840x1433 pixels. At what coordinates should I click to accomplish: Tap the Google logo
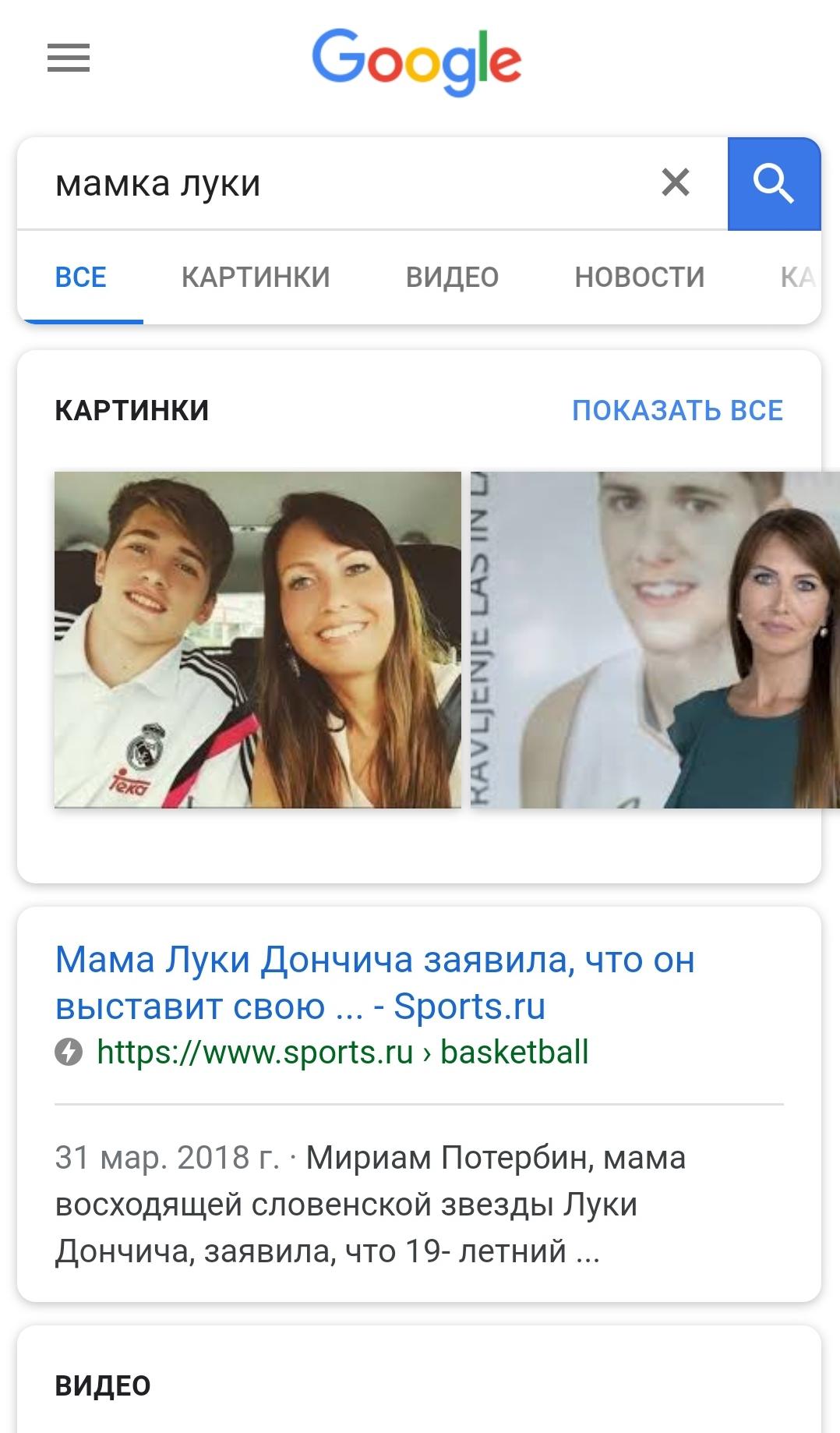tap(417, 62)
